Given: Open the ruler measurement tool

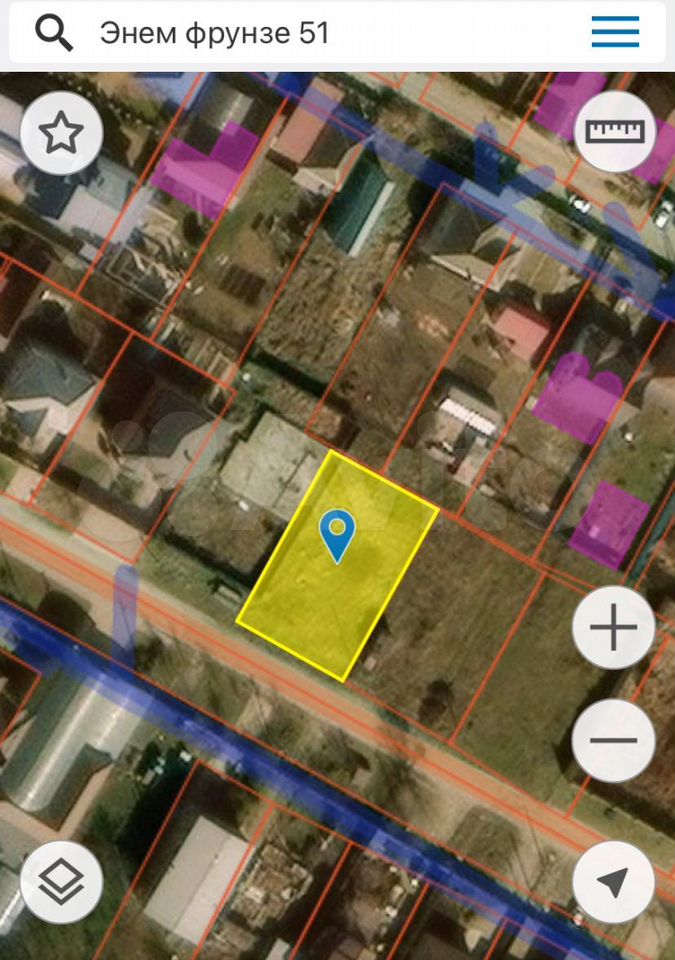Looking at the screenshot, I should [x=615, y=132].
